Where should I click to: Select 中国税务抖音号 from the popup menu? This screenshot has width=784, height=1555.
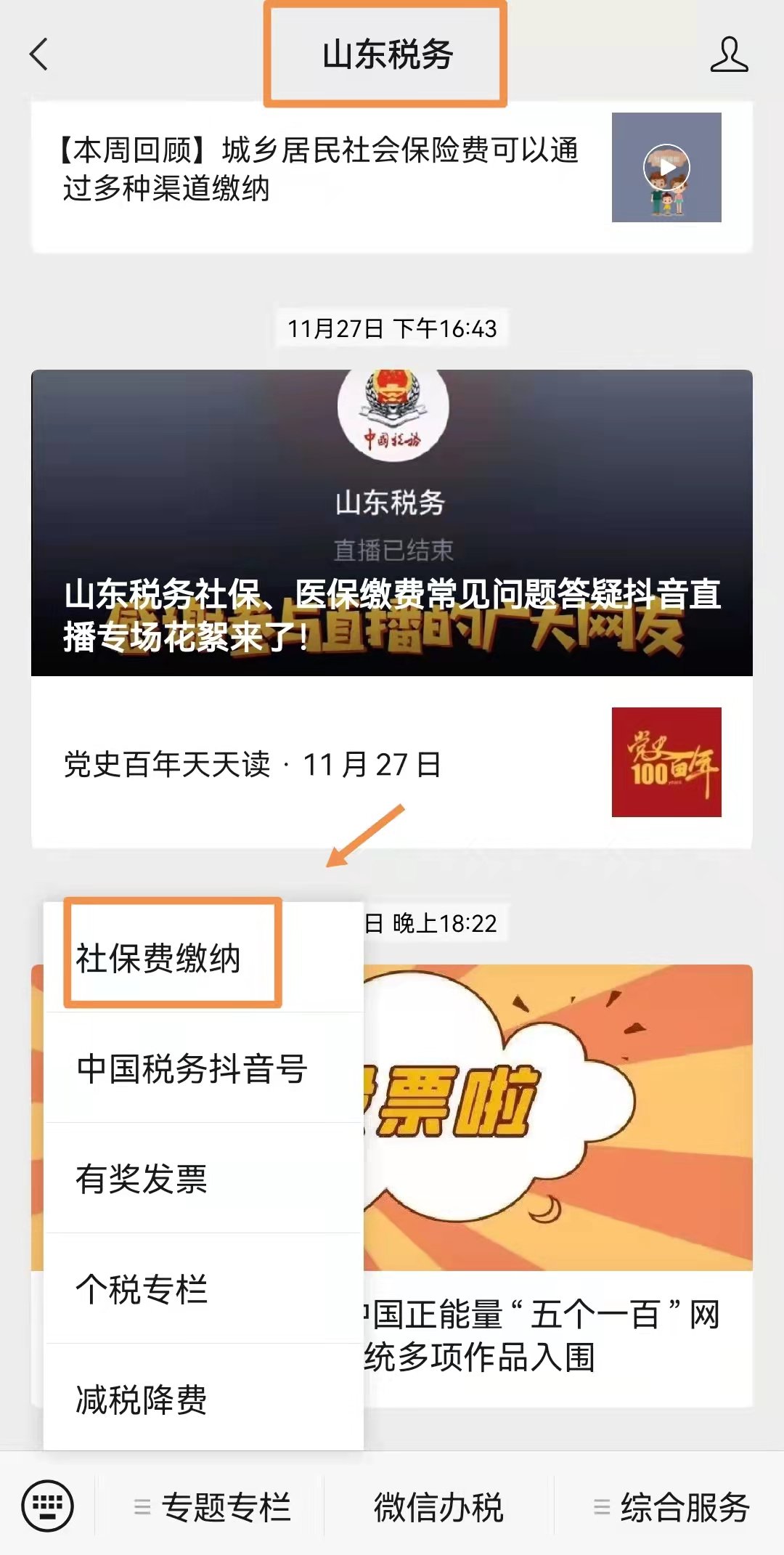coord(192,1068)
